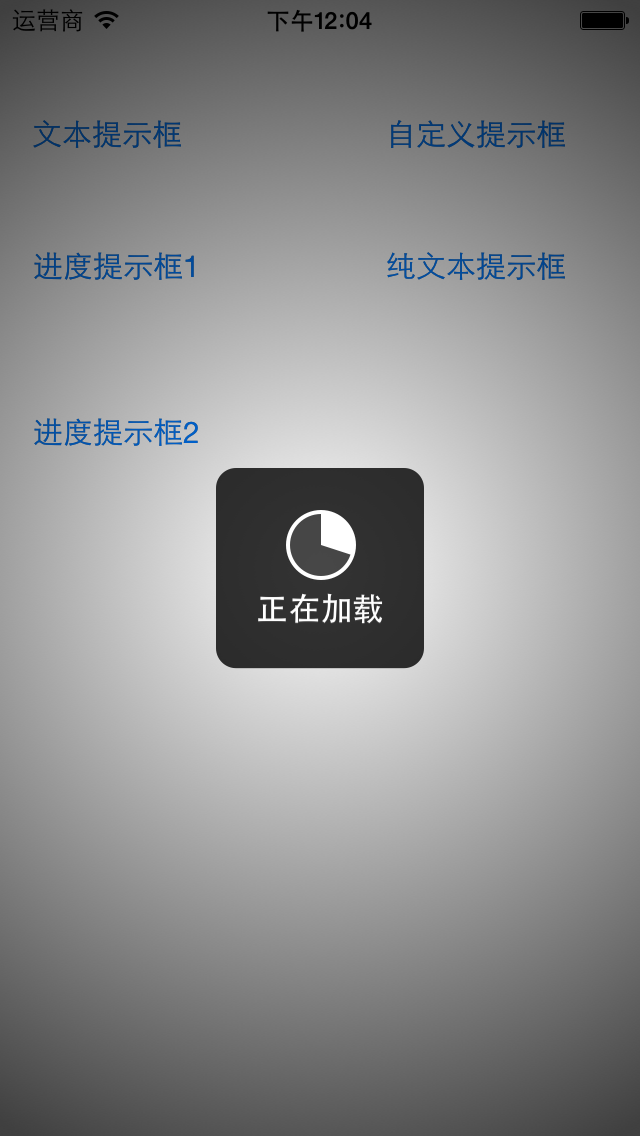Tap the 文本提示框 button
640x1136 pixels.
[107, 135]
